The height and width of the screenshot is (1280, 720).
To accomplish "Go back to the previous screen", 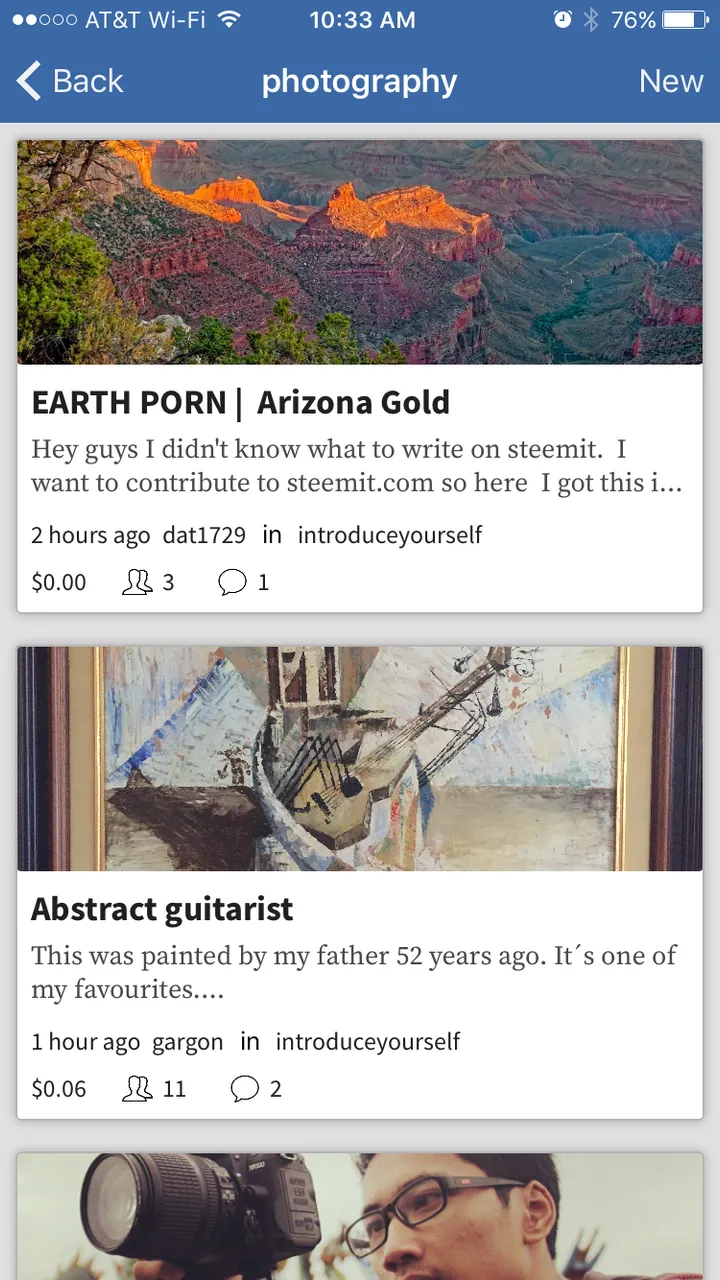I will [70, 81].
